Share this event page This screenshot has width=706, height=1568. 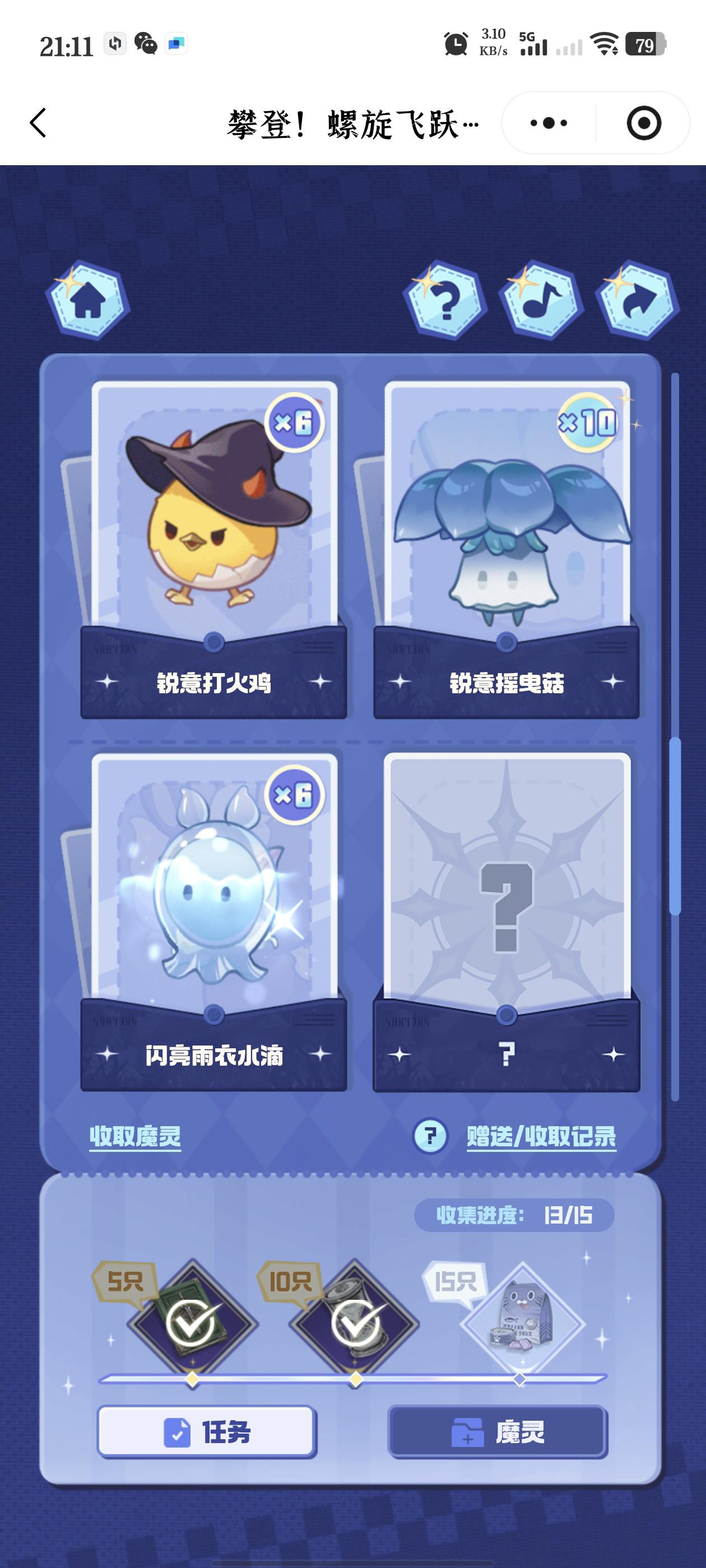click(637, 301)
